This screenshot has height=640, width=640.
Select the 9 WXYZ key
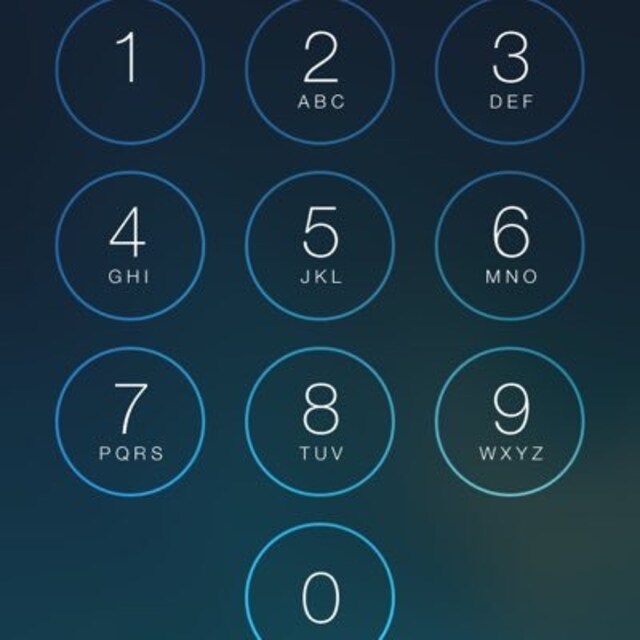coord(510,421)
